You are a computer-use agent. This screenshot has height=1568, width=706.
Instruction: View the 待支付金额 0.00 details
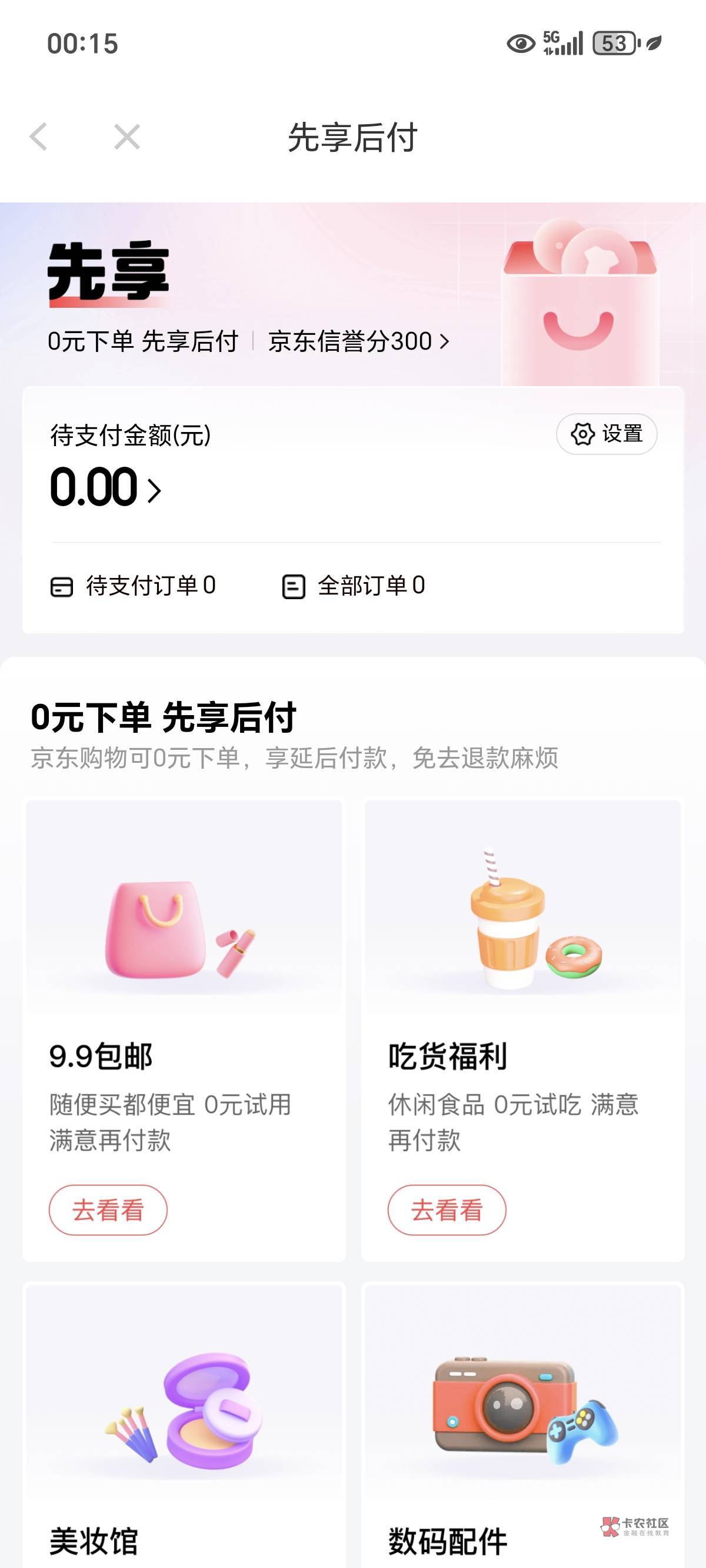coord(105,487)
